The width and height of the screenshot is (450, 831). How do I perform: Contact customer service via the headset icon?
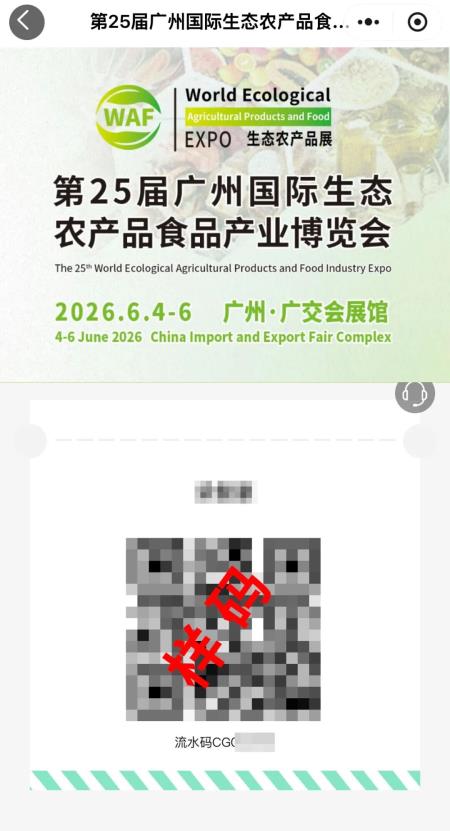pos(414,394)
